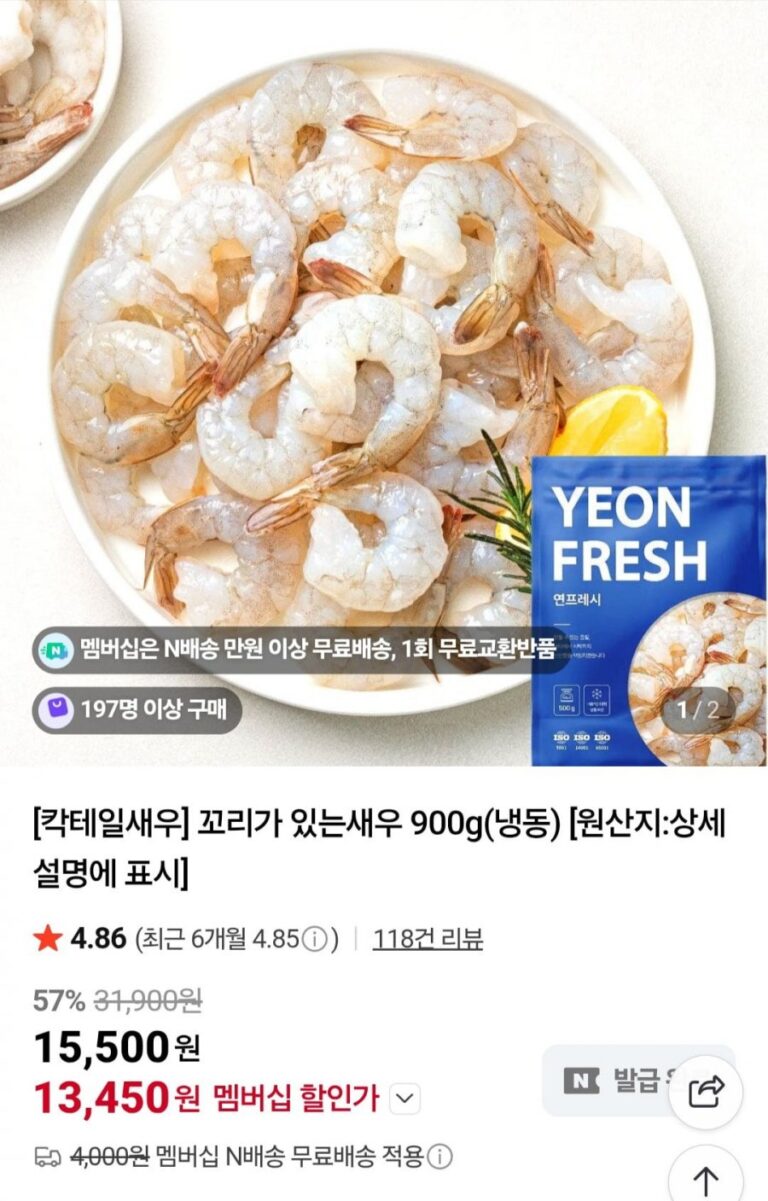Viewport: 768px width, 1201px height.
Task: Share this shrimp product
Action: 706,1090
